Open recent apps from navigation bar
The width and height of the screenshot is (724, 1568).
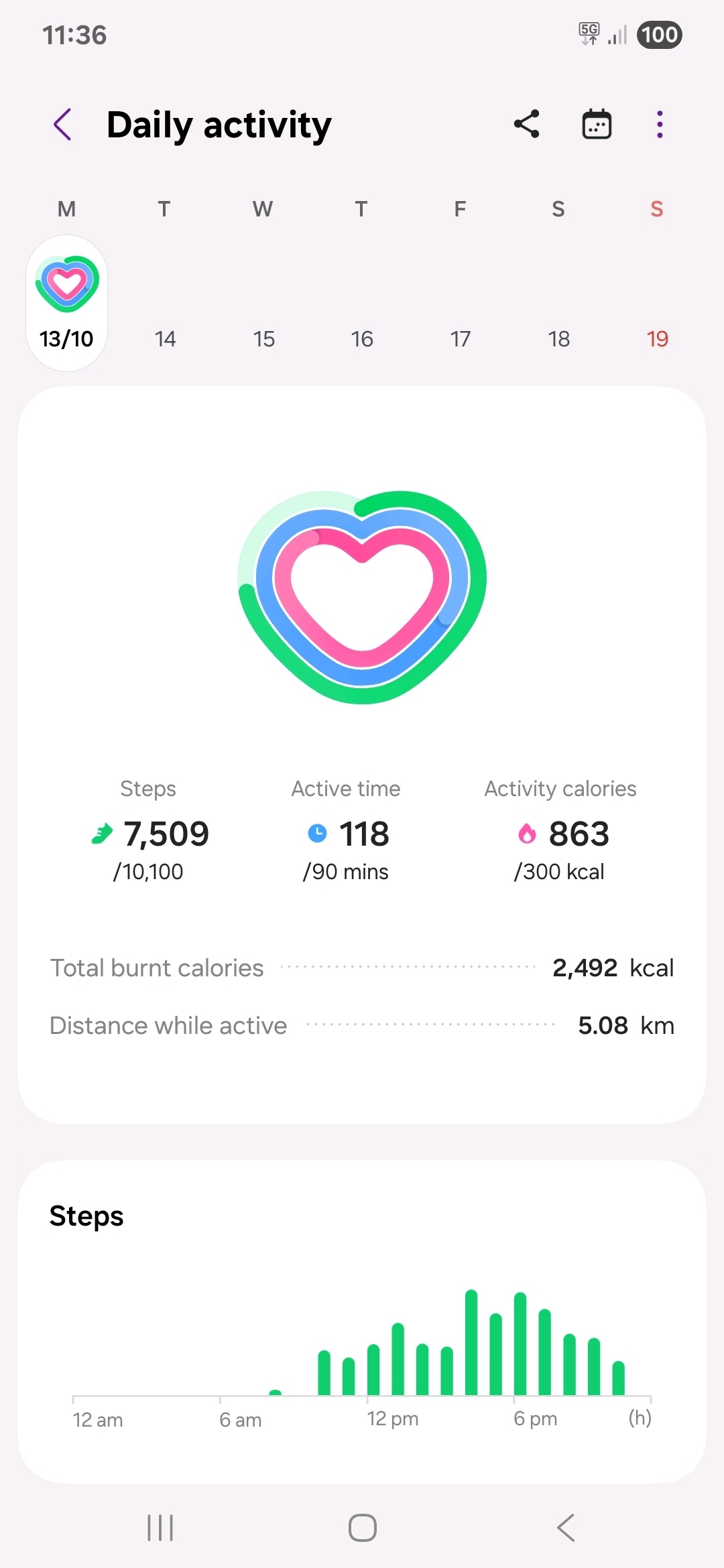pyautogui.click(x=160, y=1528)
